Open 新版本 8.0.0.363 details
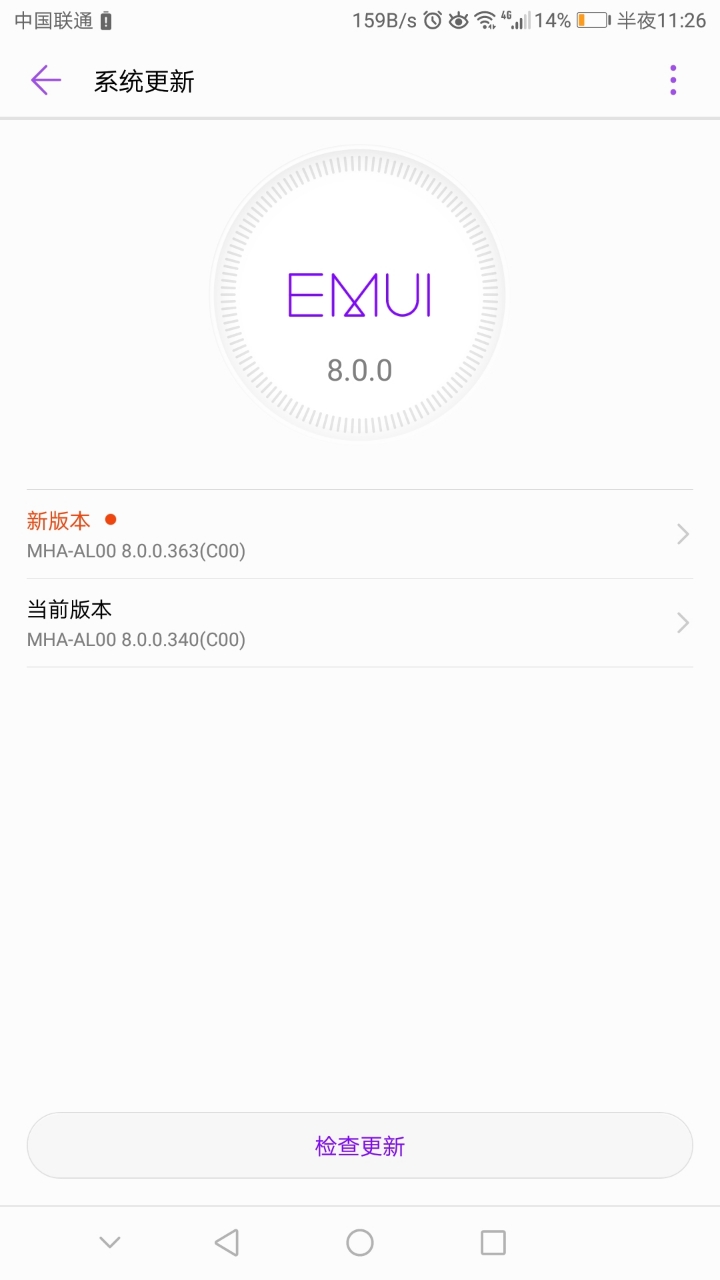 (359, 535)
